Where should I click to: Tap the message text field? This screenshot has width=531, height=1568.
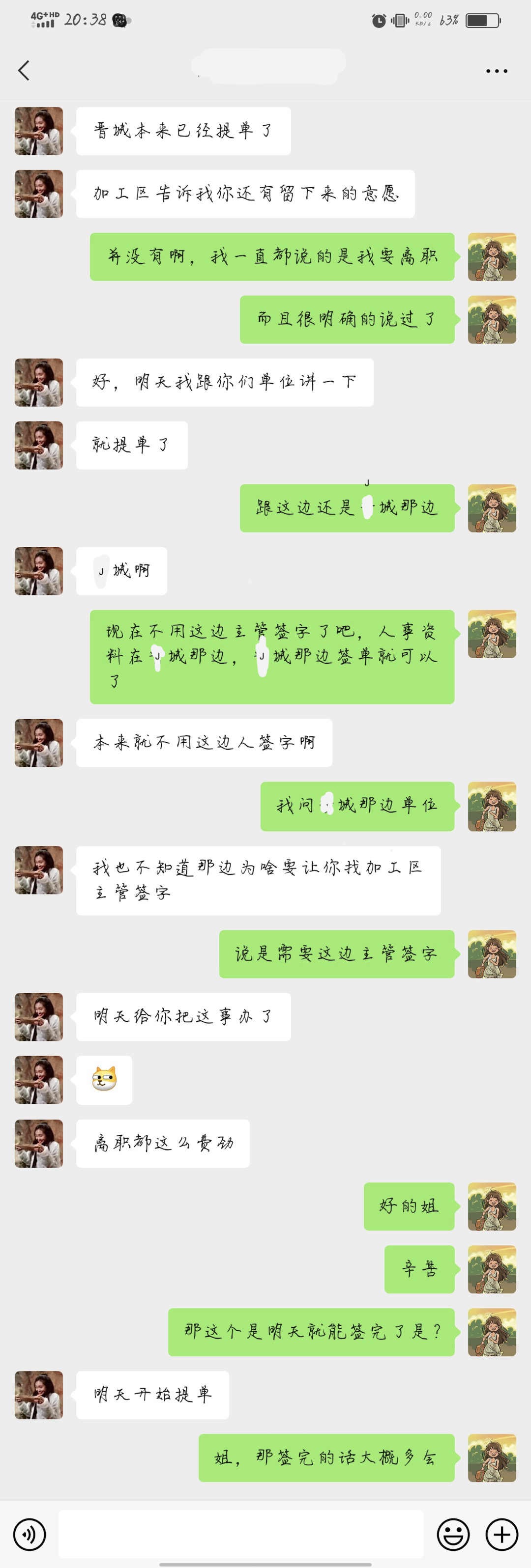[x=240, y=1534]
